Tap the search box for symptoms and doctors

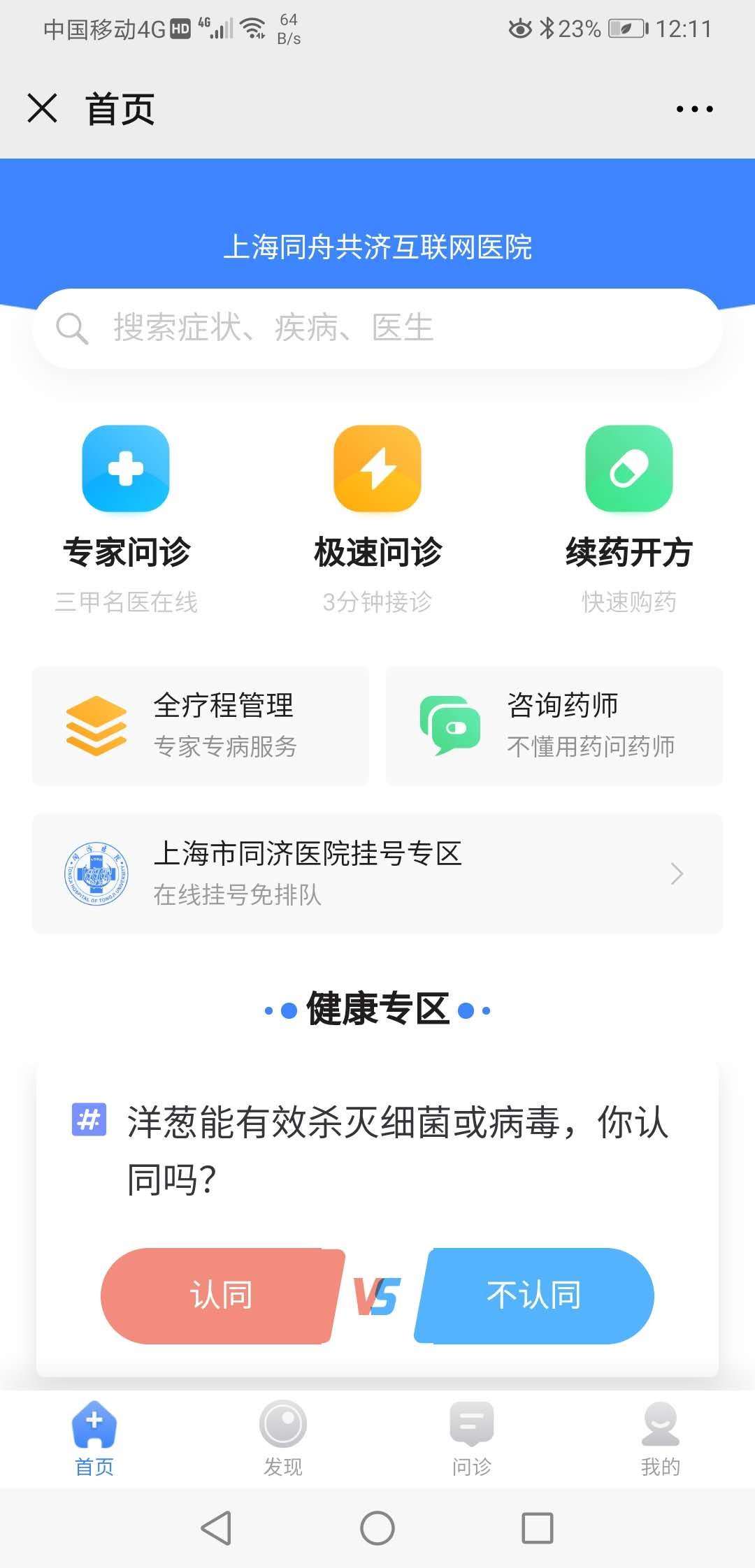pyautogui.click(x=377, y=328)
